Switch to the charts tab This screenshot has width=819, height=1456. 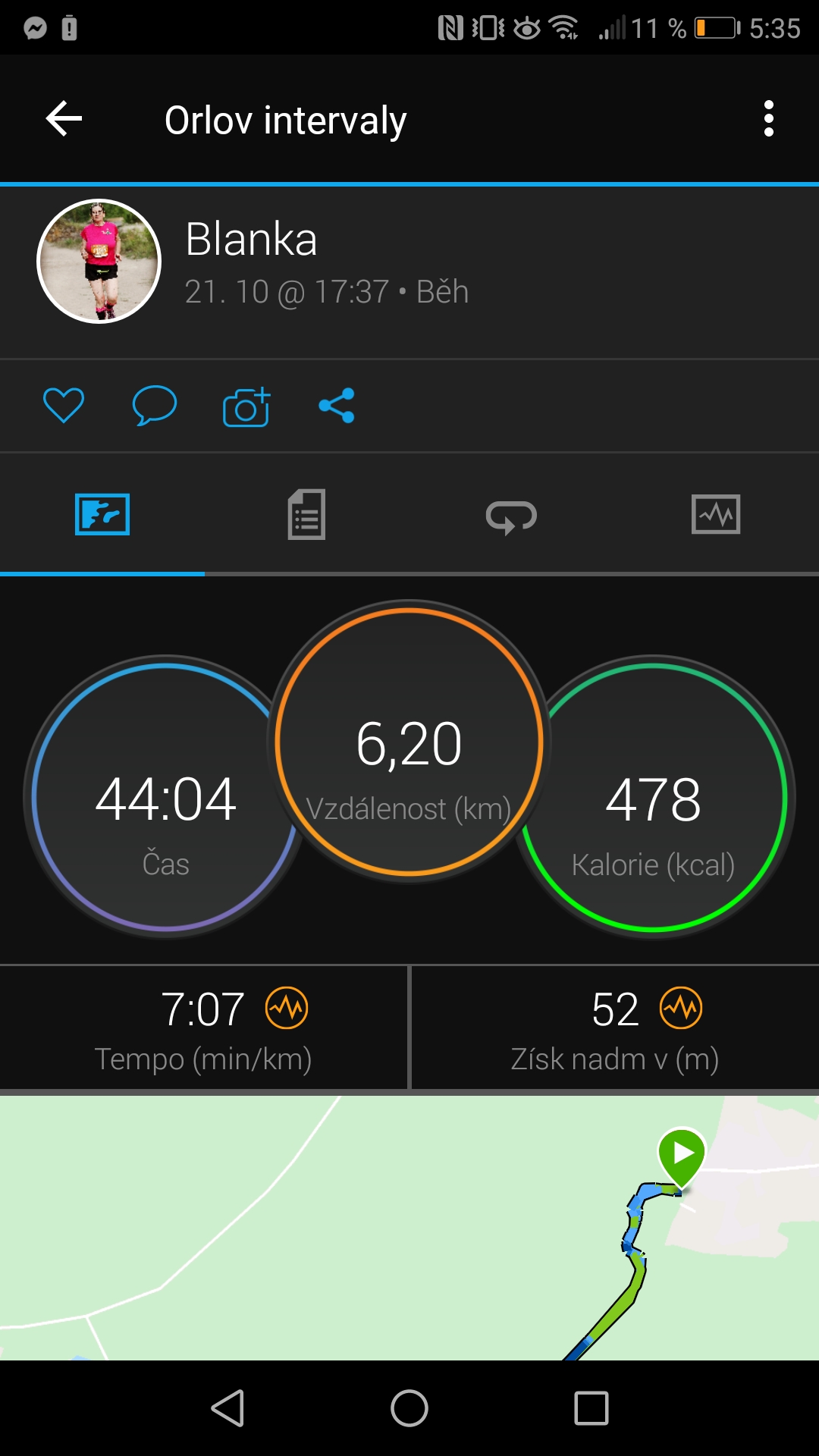click(x=716, y=514)
